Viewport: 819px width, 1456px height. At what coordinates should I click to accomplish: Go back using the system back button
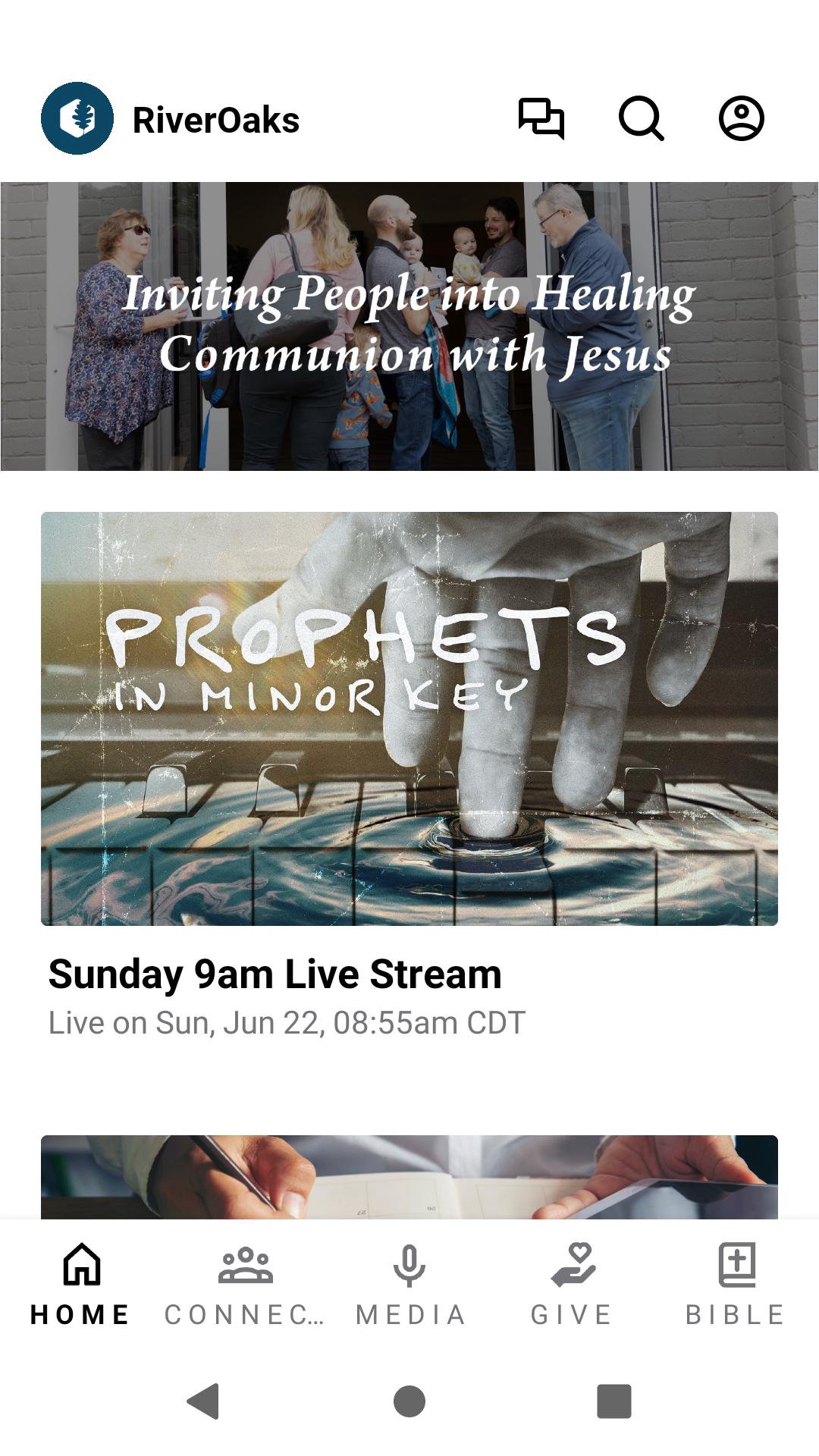203,1401
